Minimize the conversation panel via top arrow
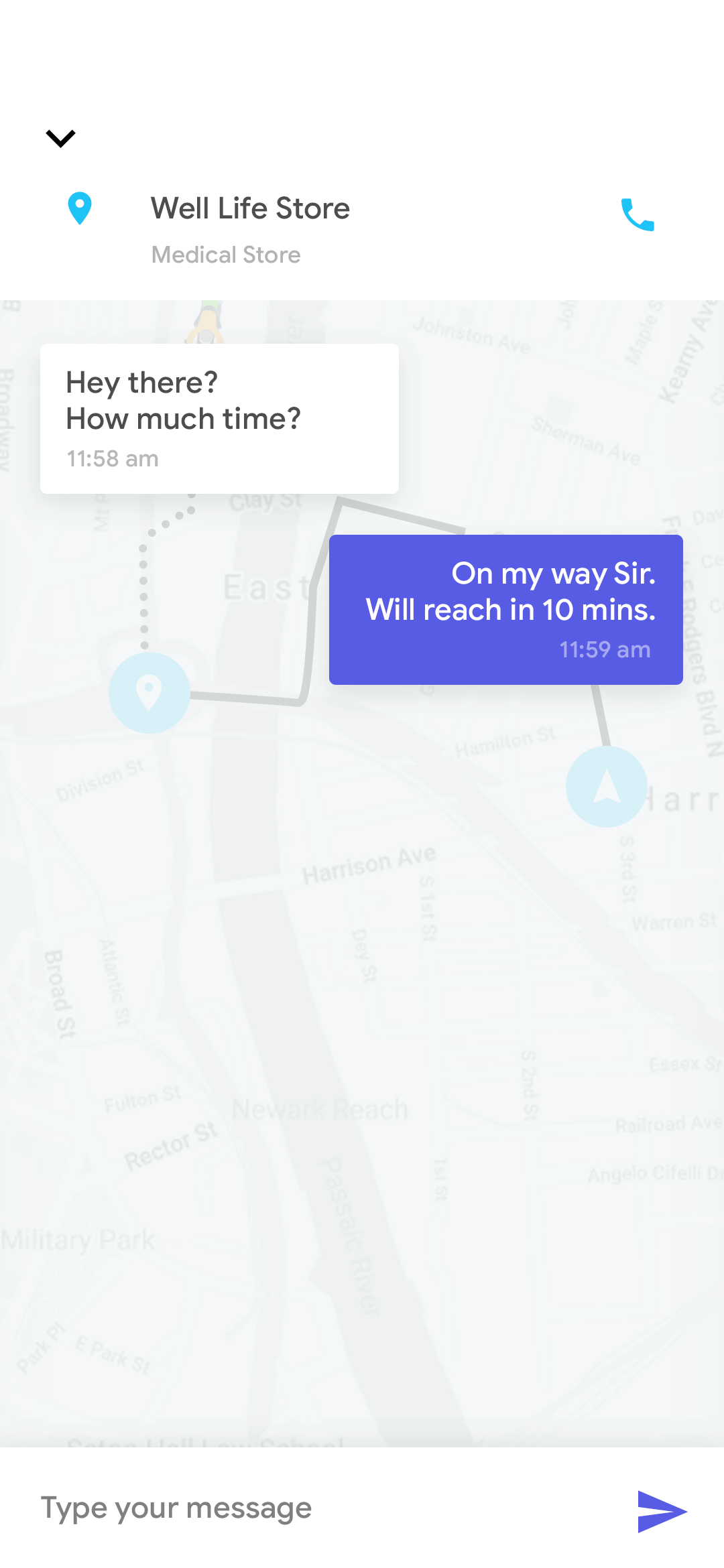Screen dimensions: 724x1568 pos(61,137)
